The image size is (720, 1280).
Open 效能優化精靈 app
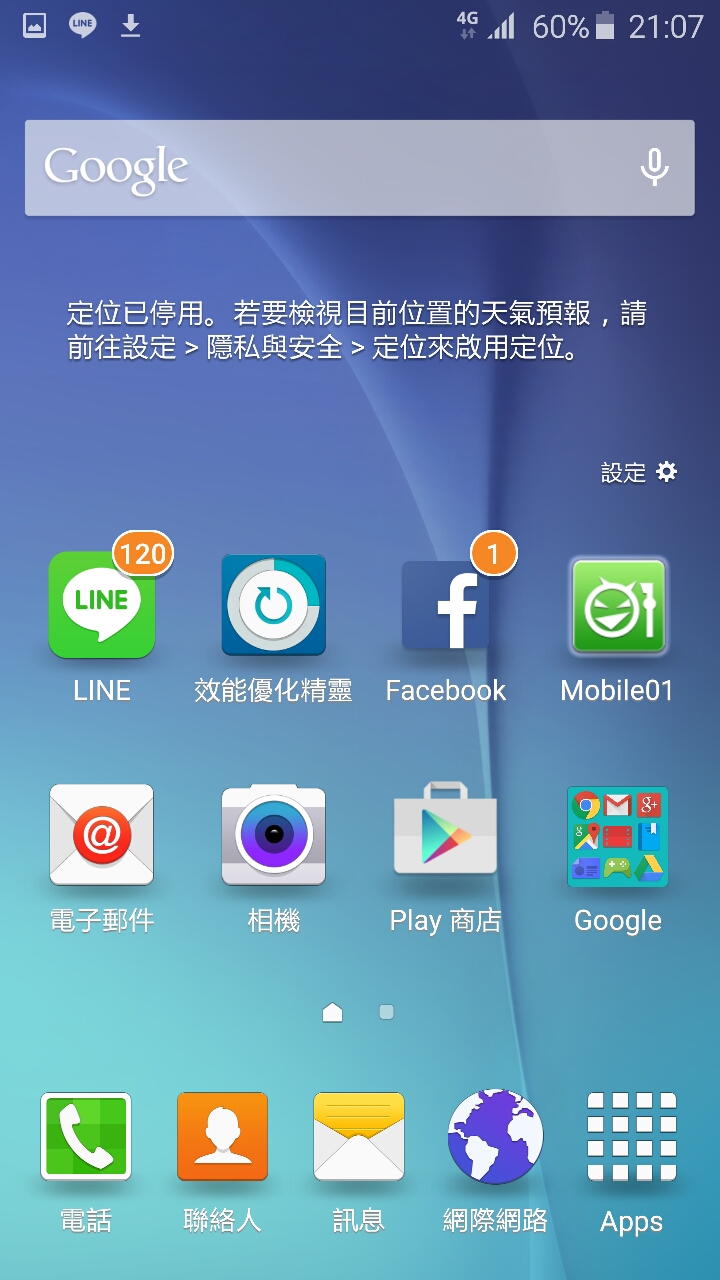click(273, 606)
